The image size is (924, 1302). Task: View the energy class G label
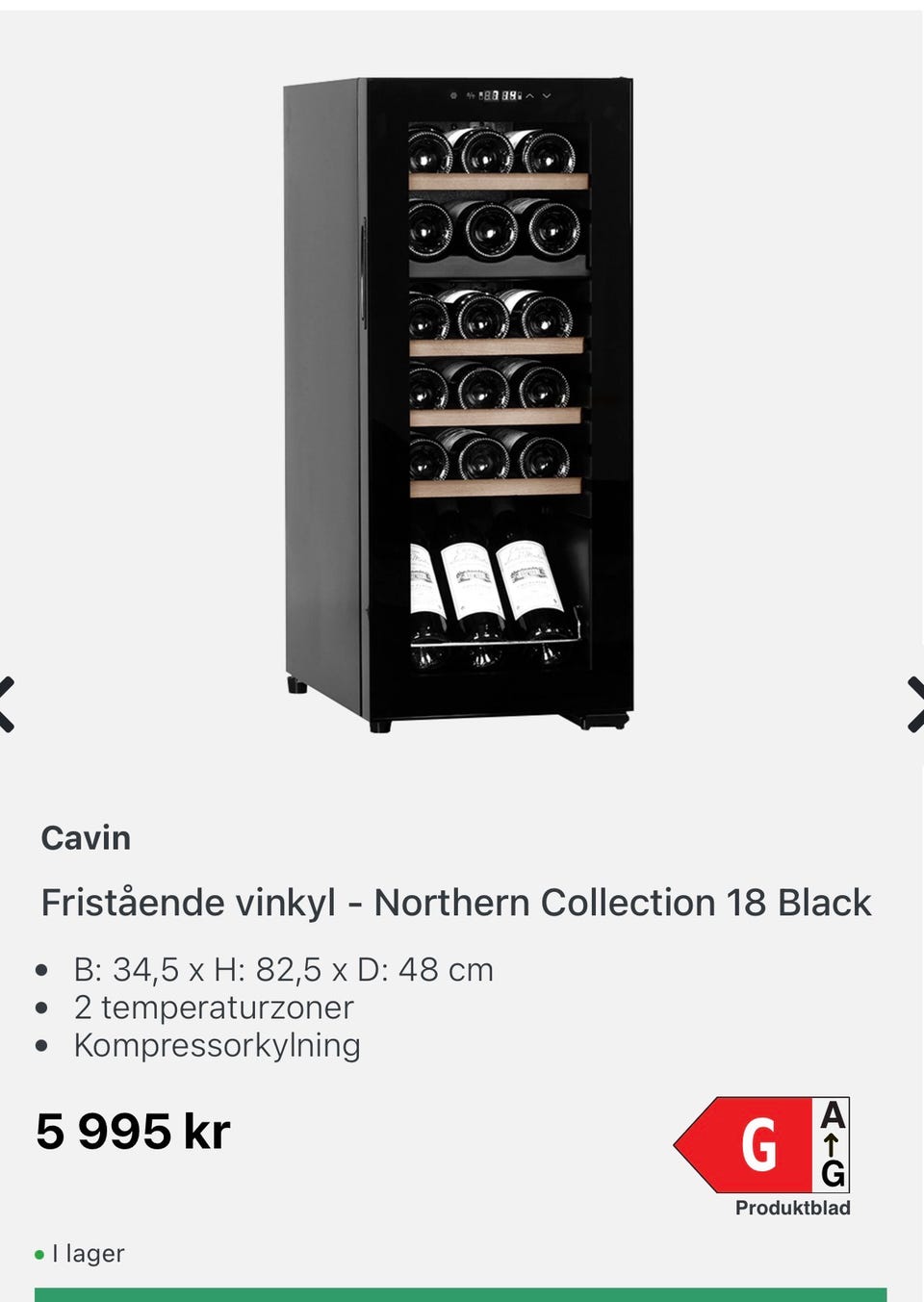[760, 1144]
